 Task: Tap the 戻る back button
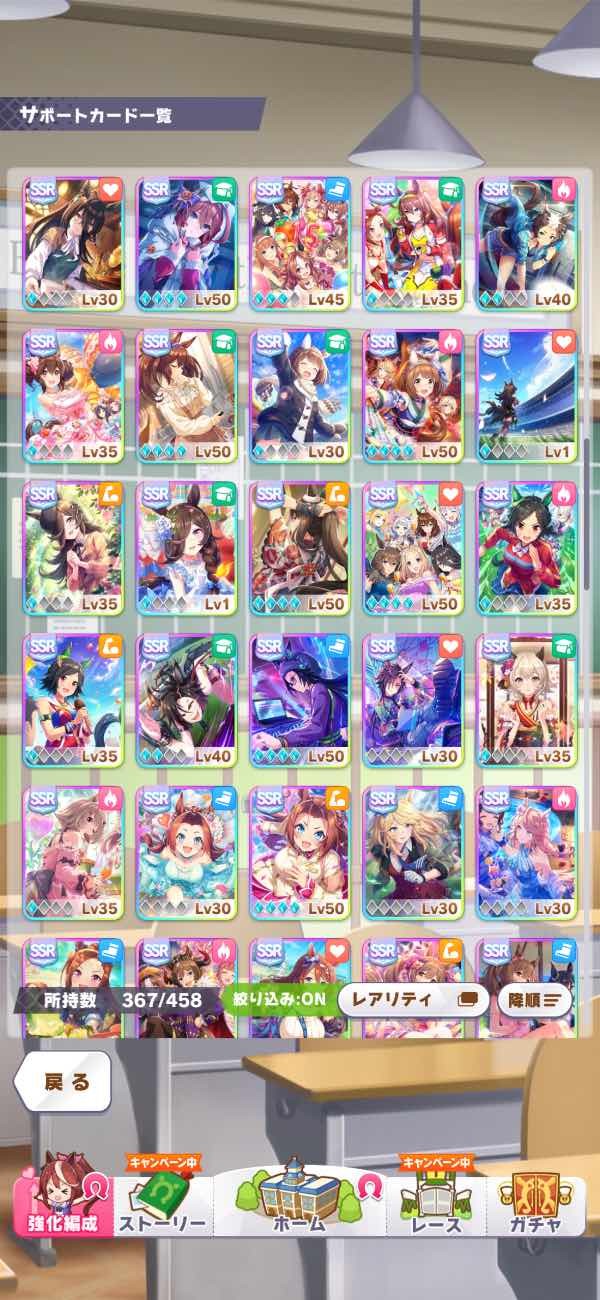point(66,1082)
